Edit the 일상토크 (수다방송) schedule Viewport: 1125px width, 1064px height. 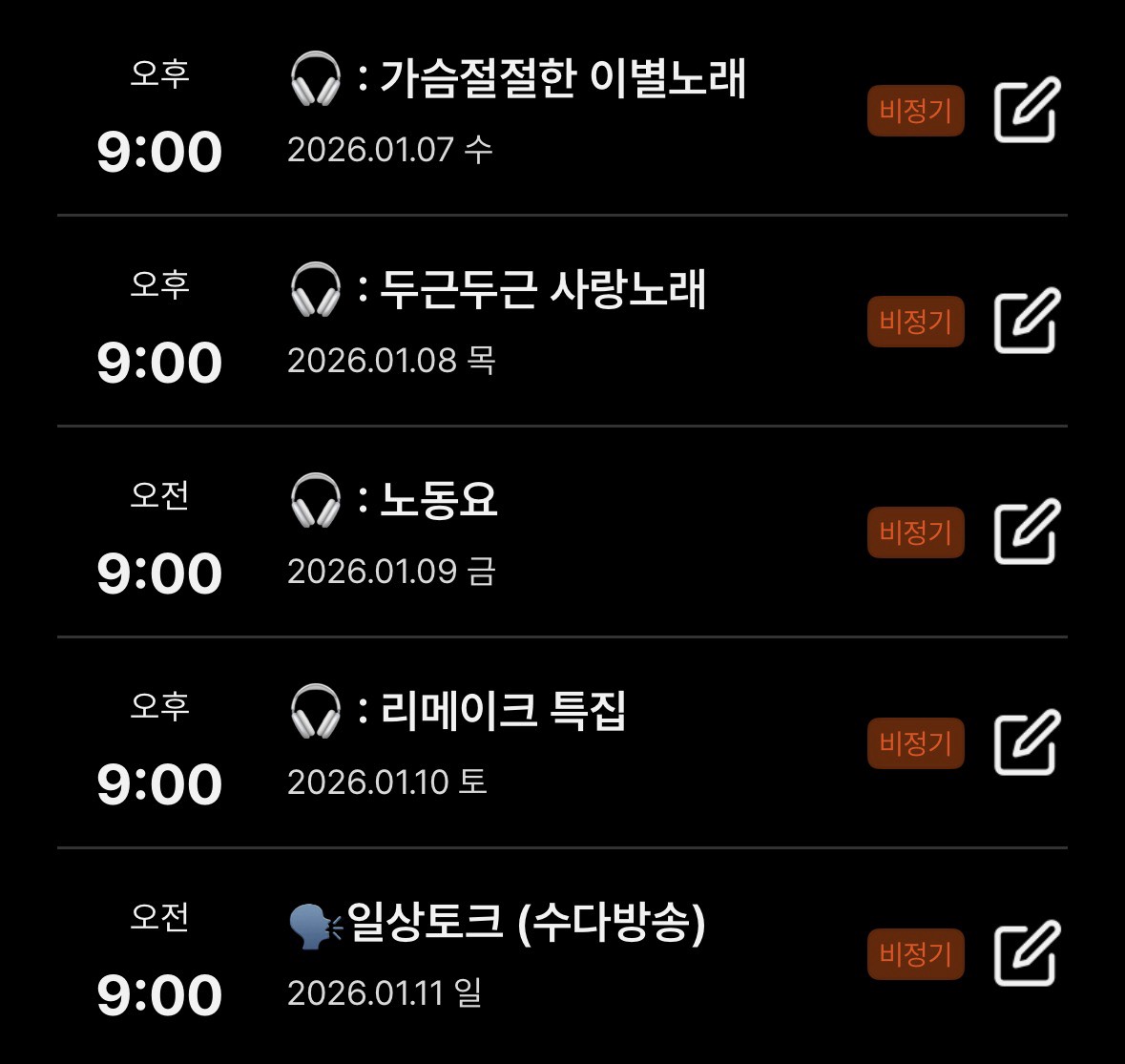(1026, 954)
